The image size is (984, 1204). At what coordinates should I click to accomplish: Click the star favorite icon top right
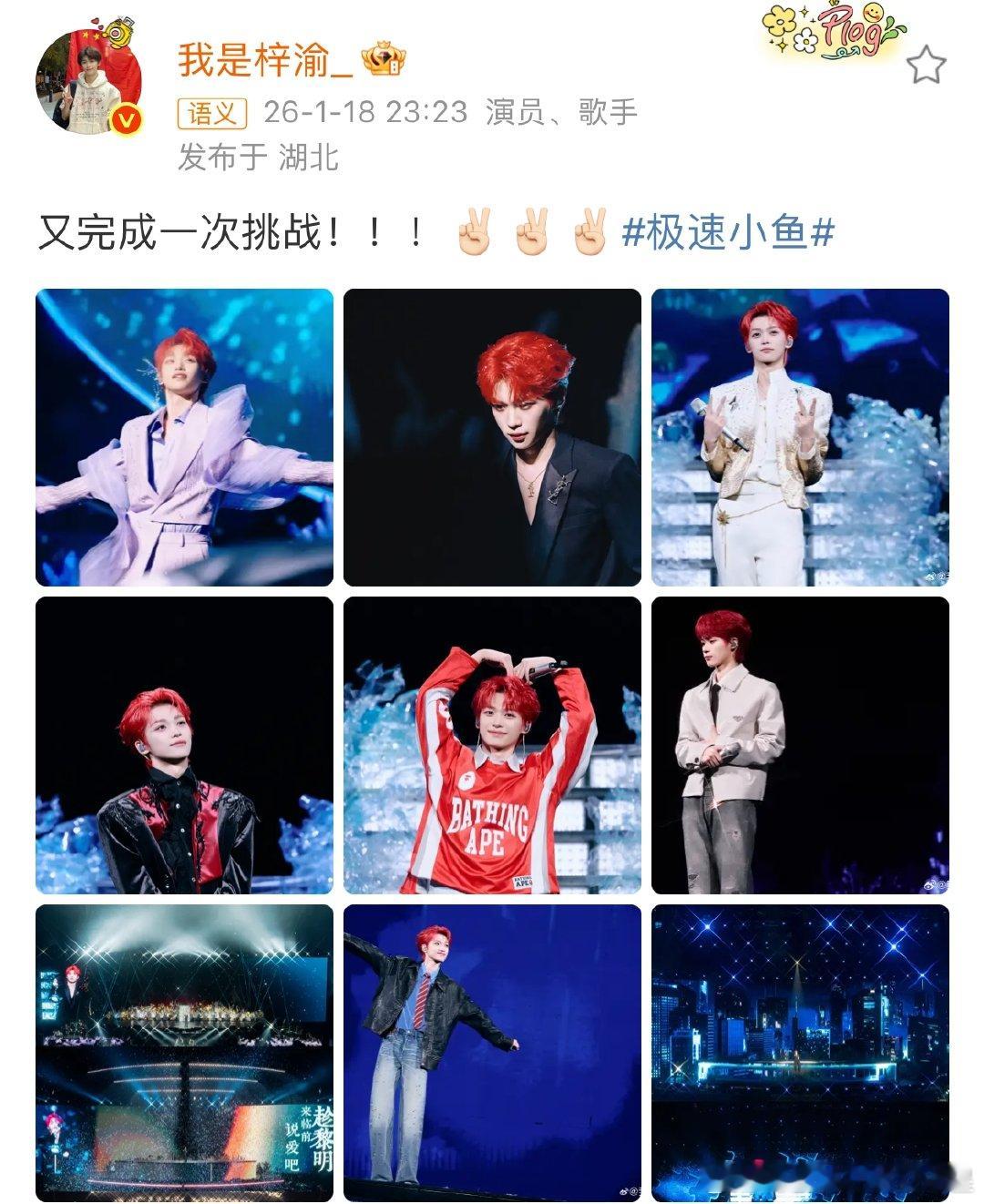[x=927, y=62]
